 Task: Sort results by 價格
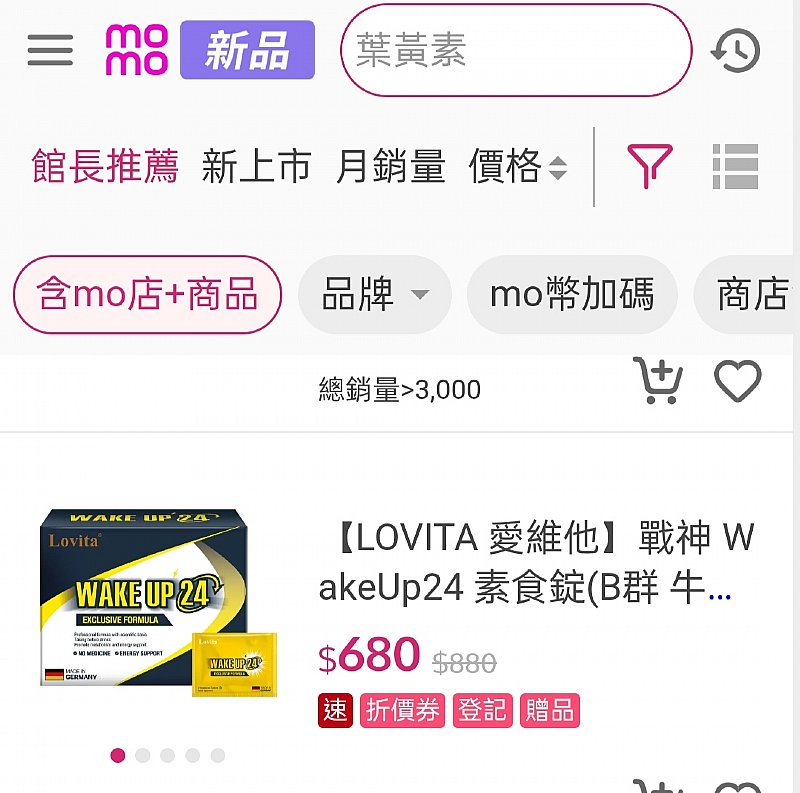point(517,166)
